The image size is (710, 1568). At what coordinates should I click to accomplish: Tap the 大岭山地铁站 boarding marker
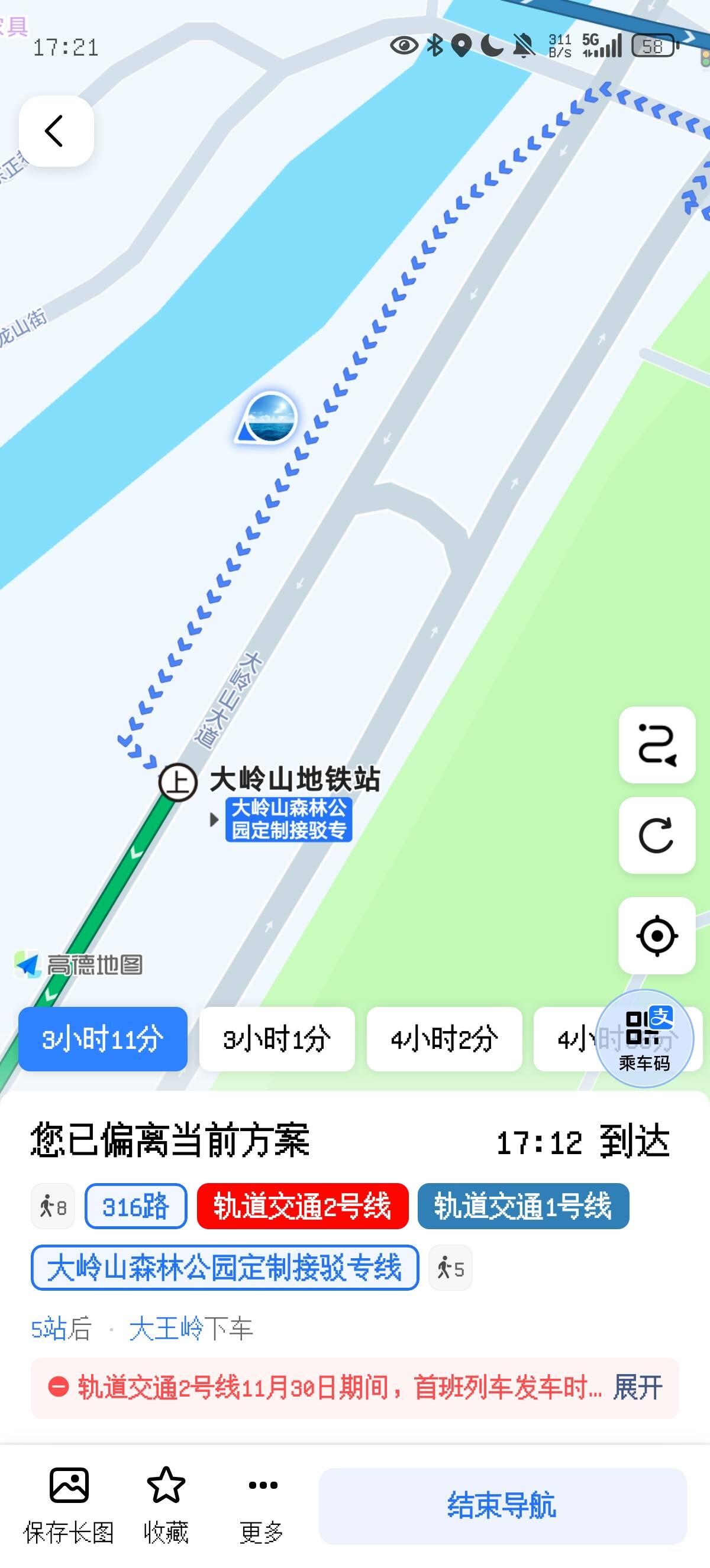point(178,782)
